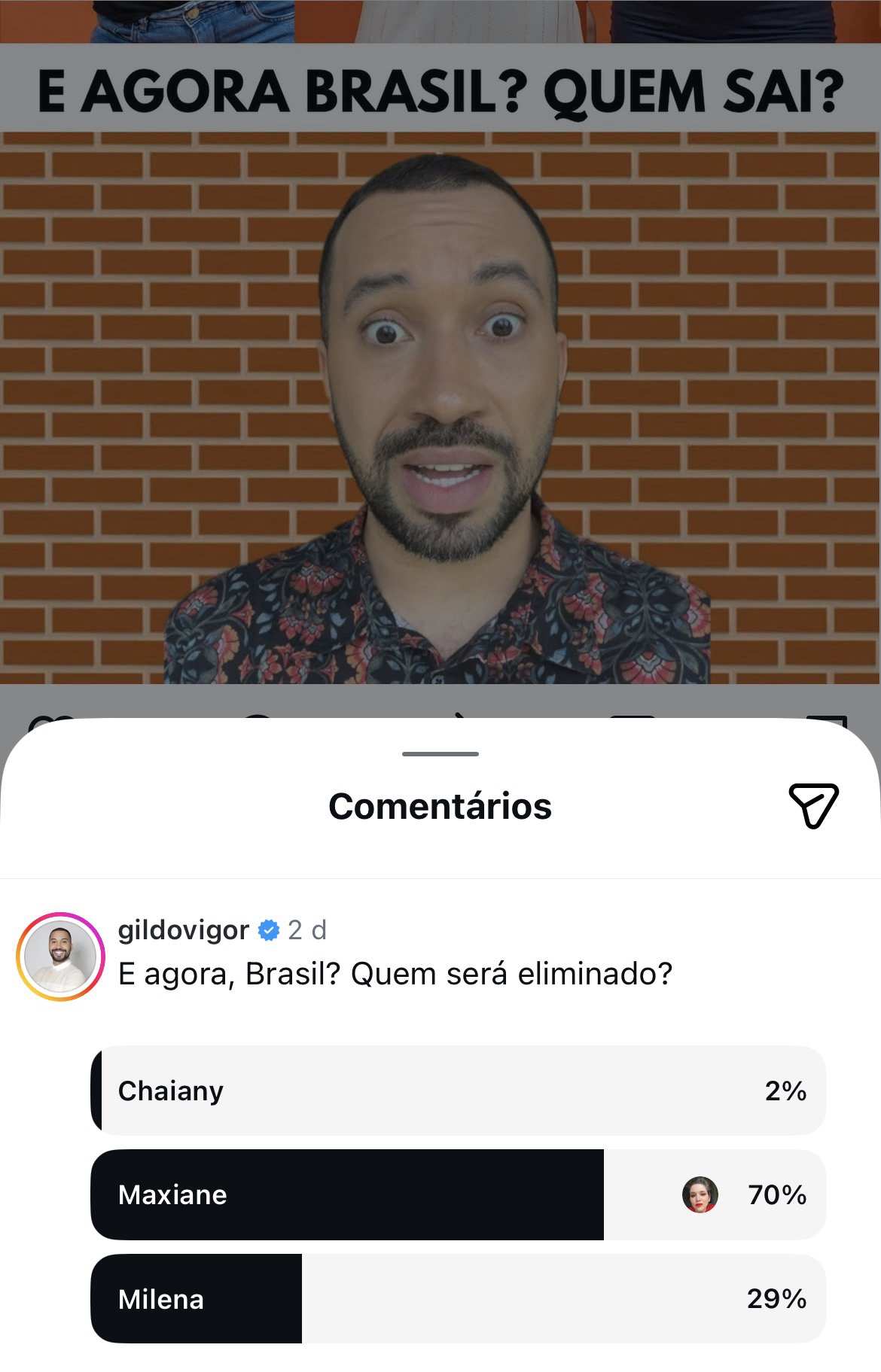This screenshot has height=1372, width=881.
Task: Share the post via the paper plane icon
Action: (x=813, y=806)
